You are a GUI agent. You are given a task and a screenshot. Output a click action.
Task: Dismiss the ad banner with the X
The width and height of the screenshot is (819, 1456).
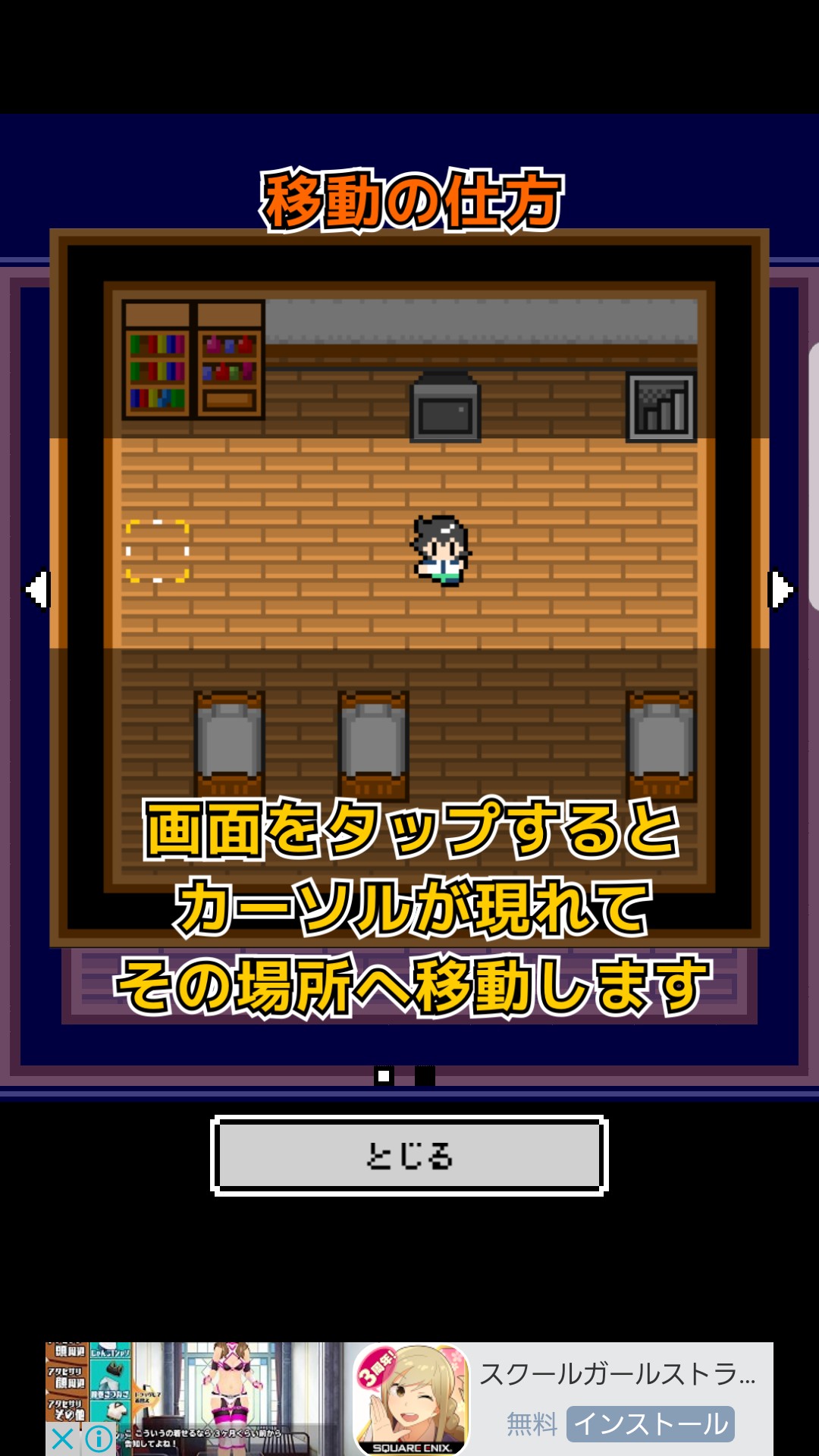tap(63, 1439)
